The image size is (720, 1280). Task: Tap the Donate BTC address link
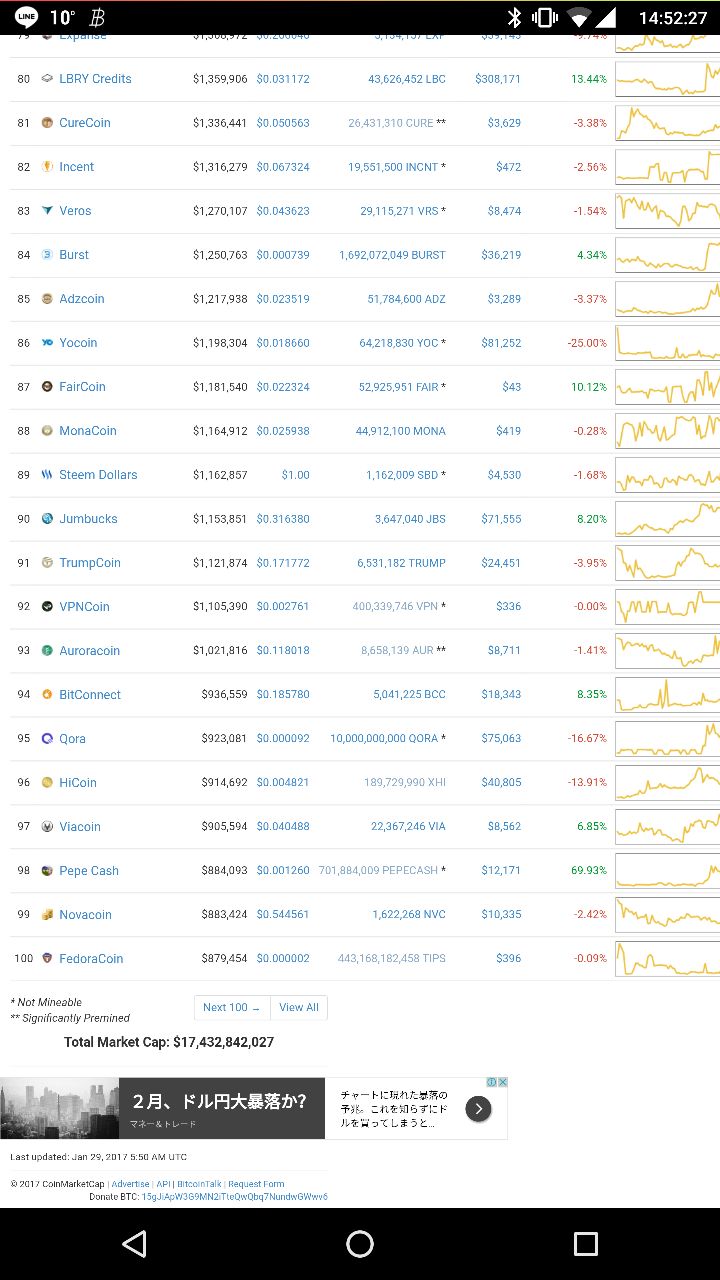[234, 1196]
